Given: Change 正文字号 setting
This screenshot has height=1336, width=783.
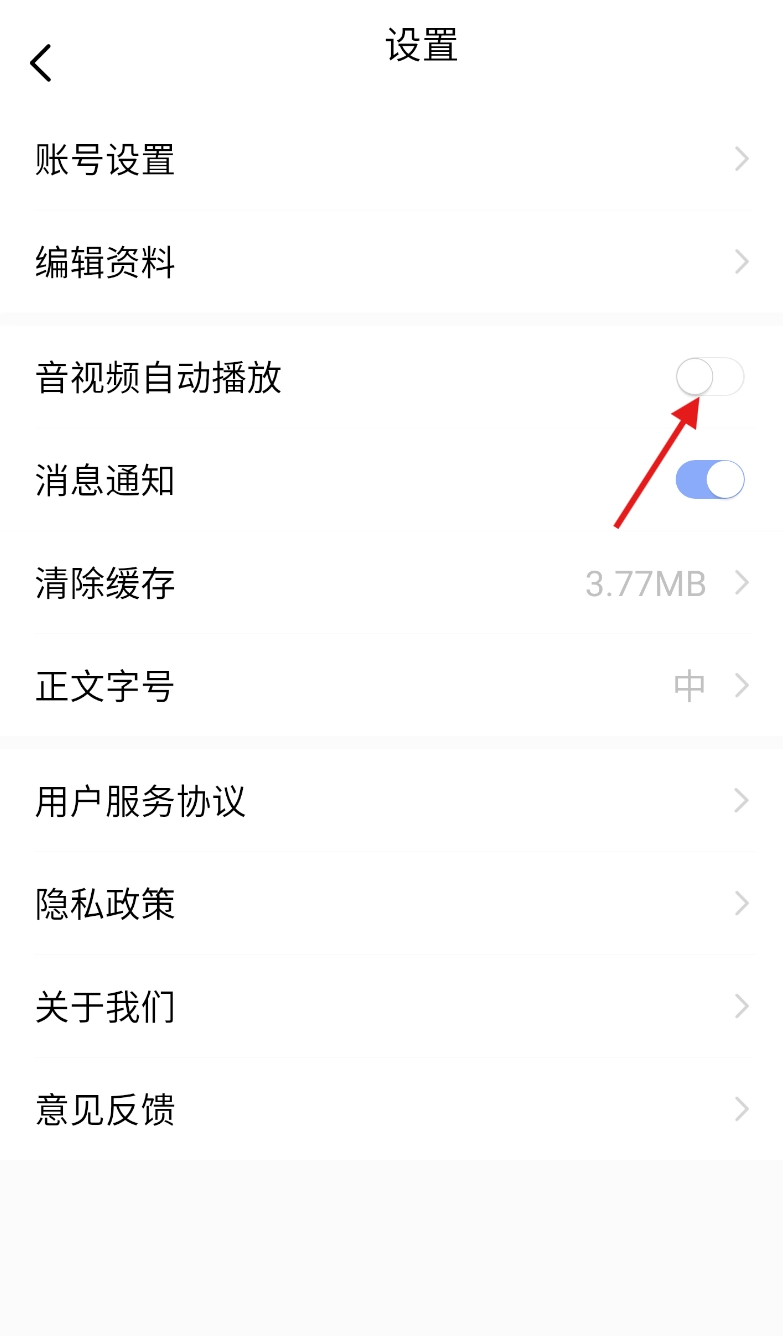Looking at the screenshot, I should (390, 686).
